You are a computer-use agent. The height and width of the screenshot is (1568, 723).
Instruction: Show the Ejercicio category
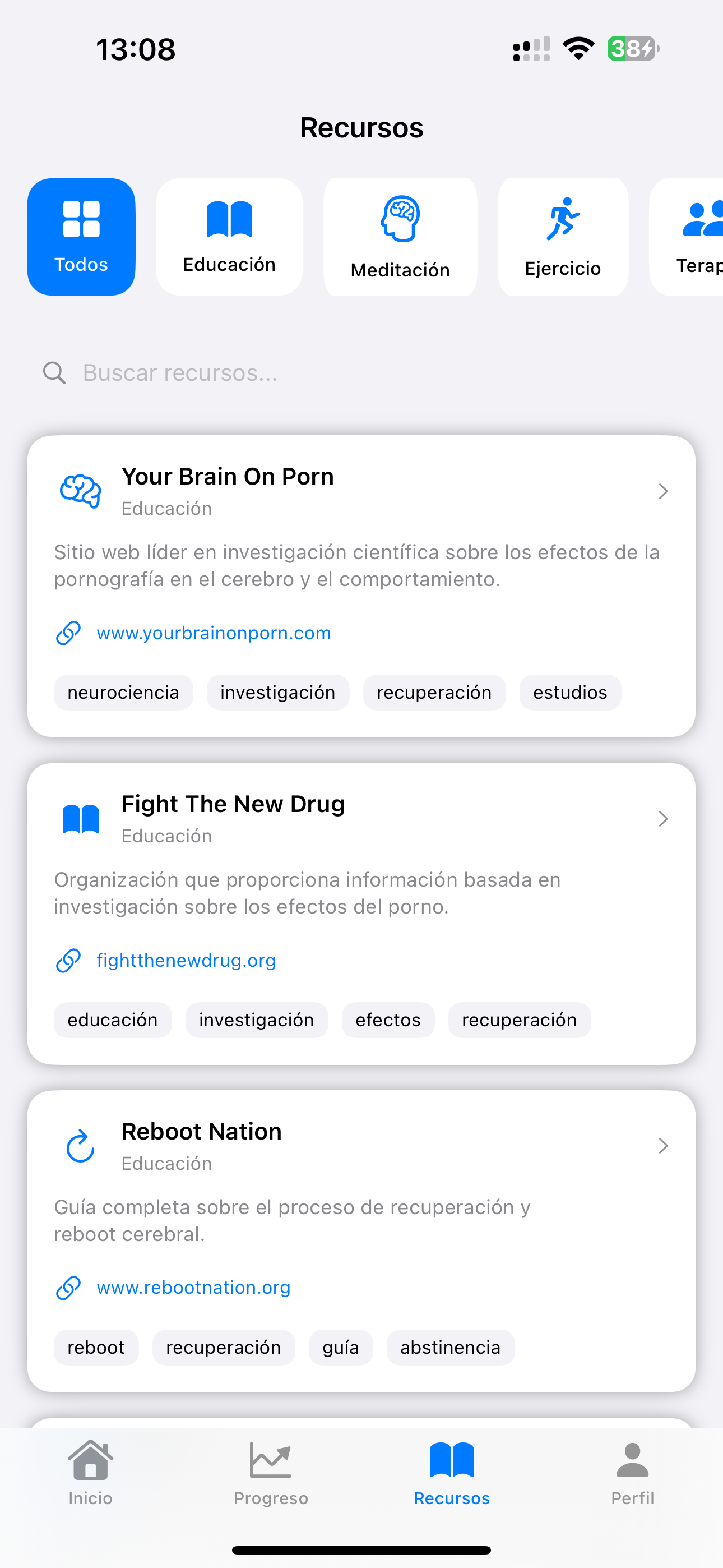coord(562,236)
